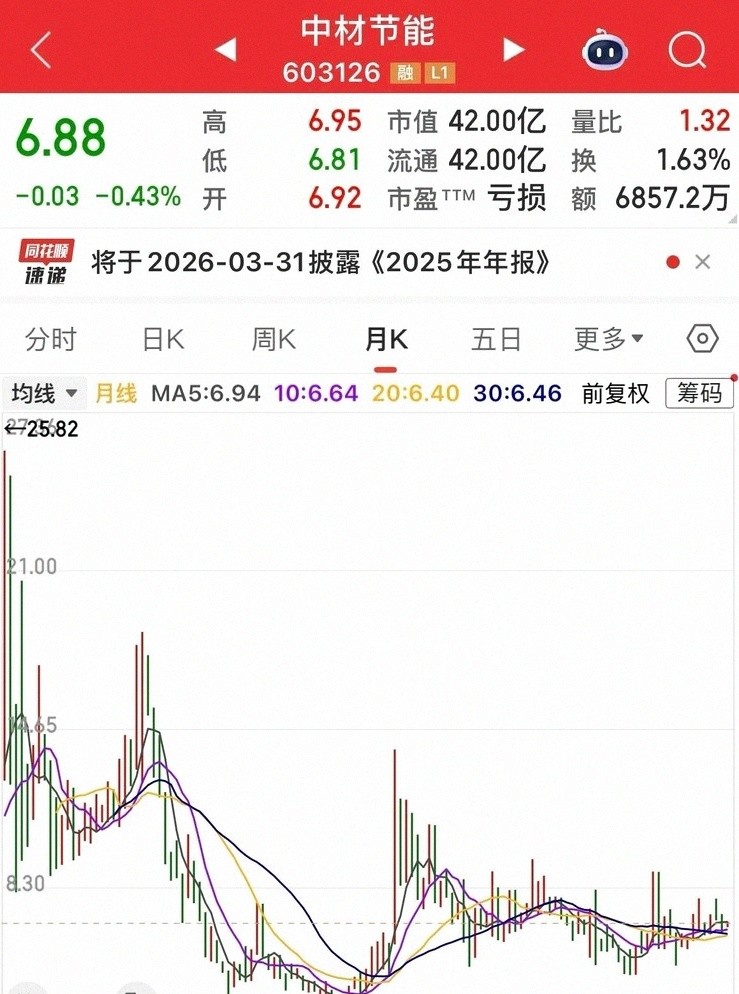Image resolution: width=739 pixels, height=994 pixels.
Task: Select the 周K weekly chart tab
Action: click(x=272, y=339)
